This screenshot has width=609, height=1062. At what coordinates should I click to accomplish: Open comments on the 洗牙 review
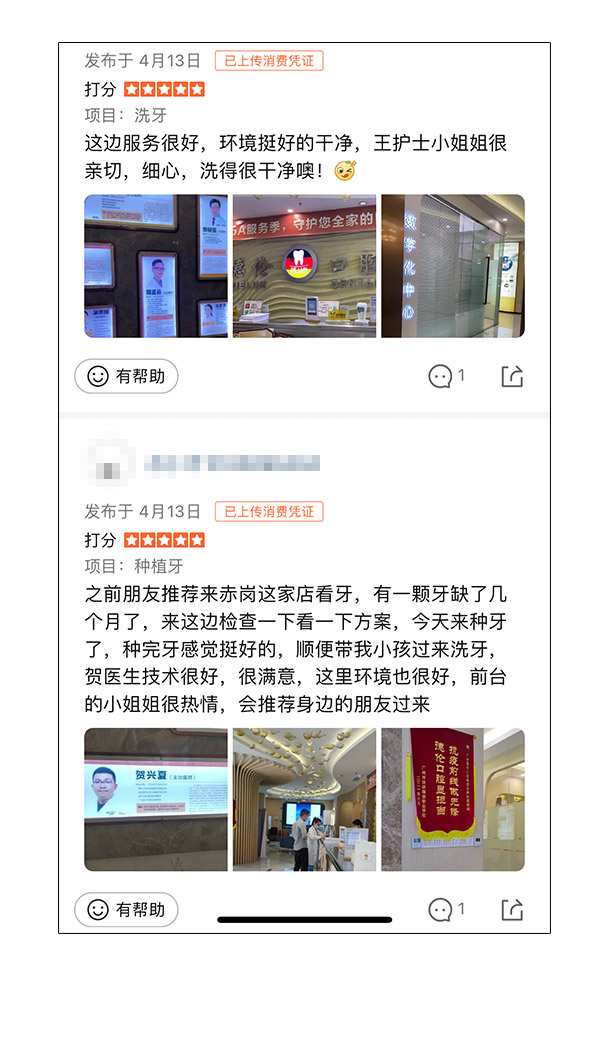446,376
